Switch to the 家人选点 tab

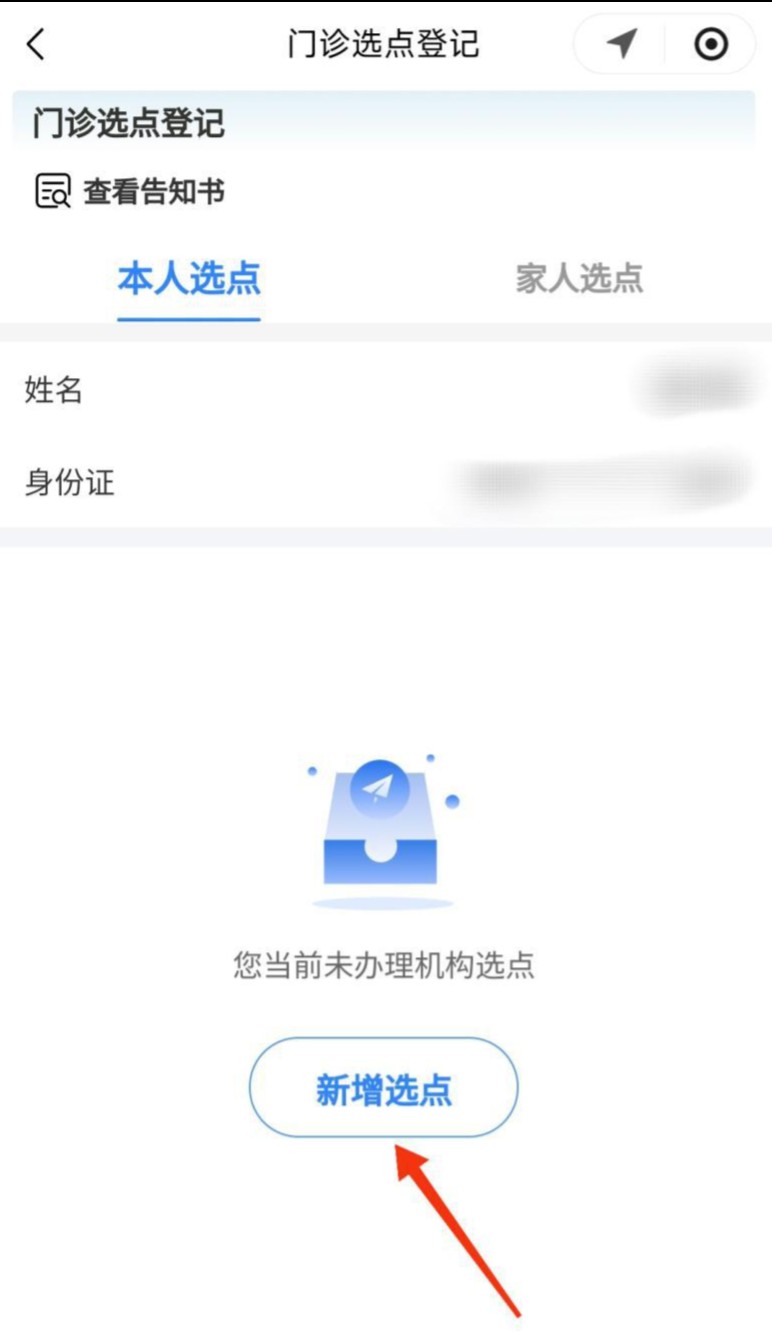click(x=579, y=279)
